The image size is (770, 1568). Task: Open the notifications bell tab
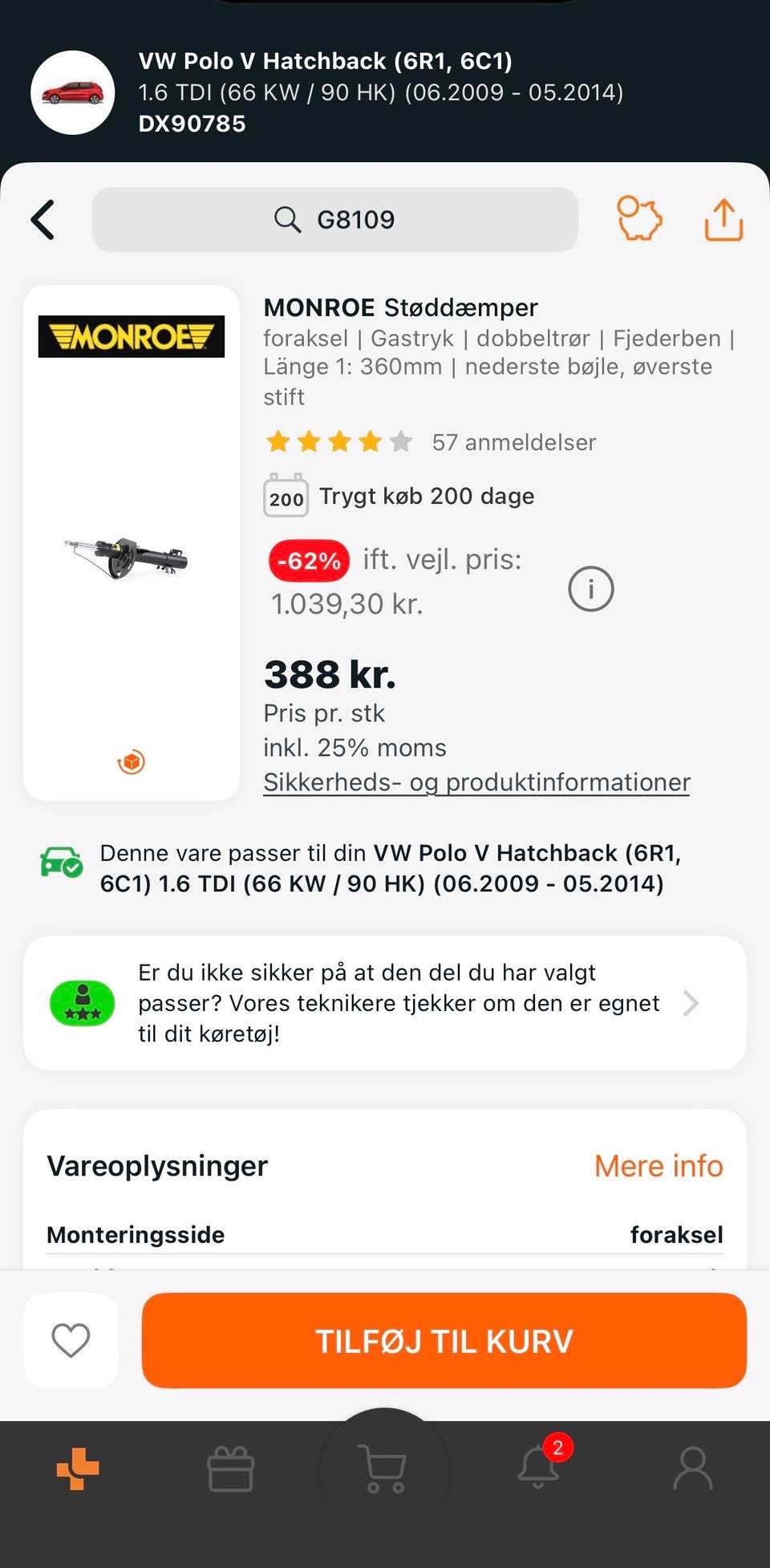point(539,1469)
